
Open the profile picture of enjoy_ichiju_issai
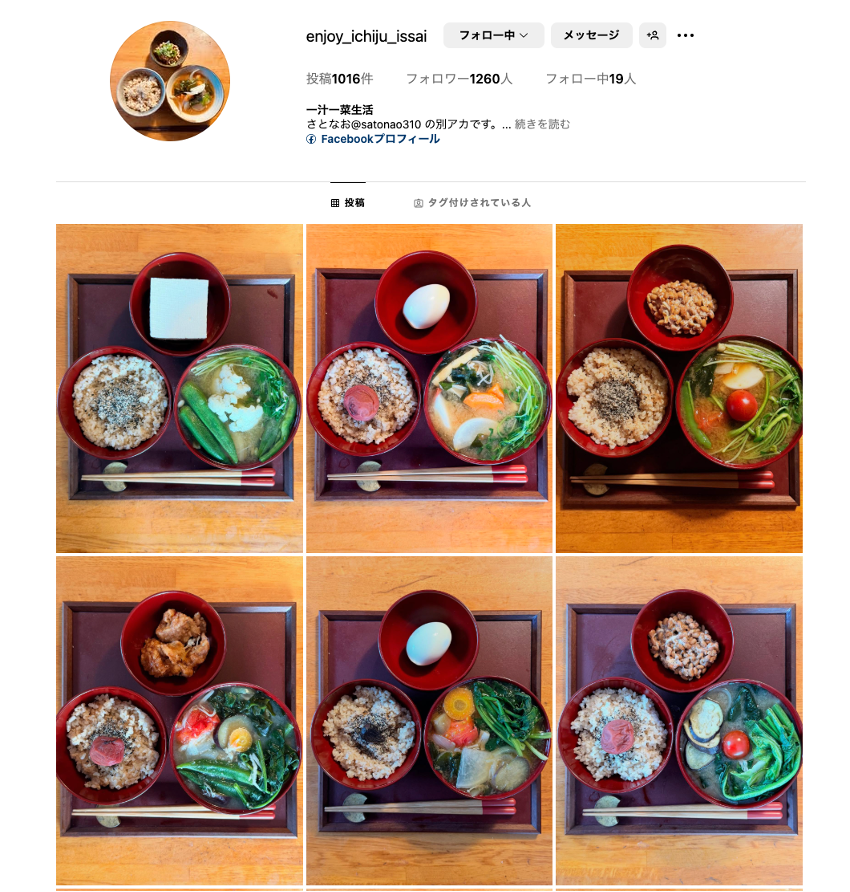(169, 80)
